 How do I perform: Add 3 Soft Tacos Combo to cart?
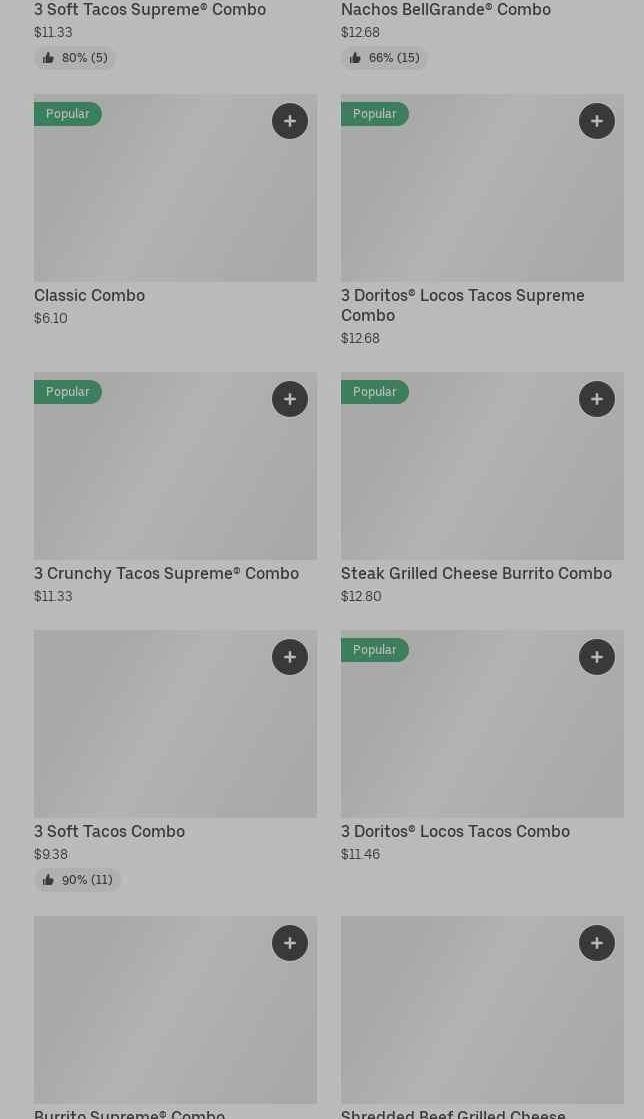pos(290,657)
